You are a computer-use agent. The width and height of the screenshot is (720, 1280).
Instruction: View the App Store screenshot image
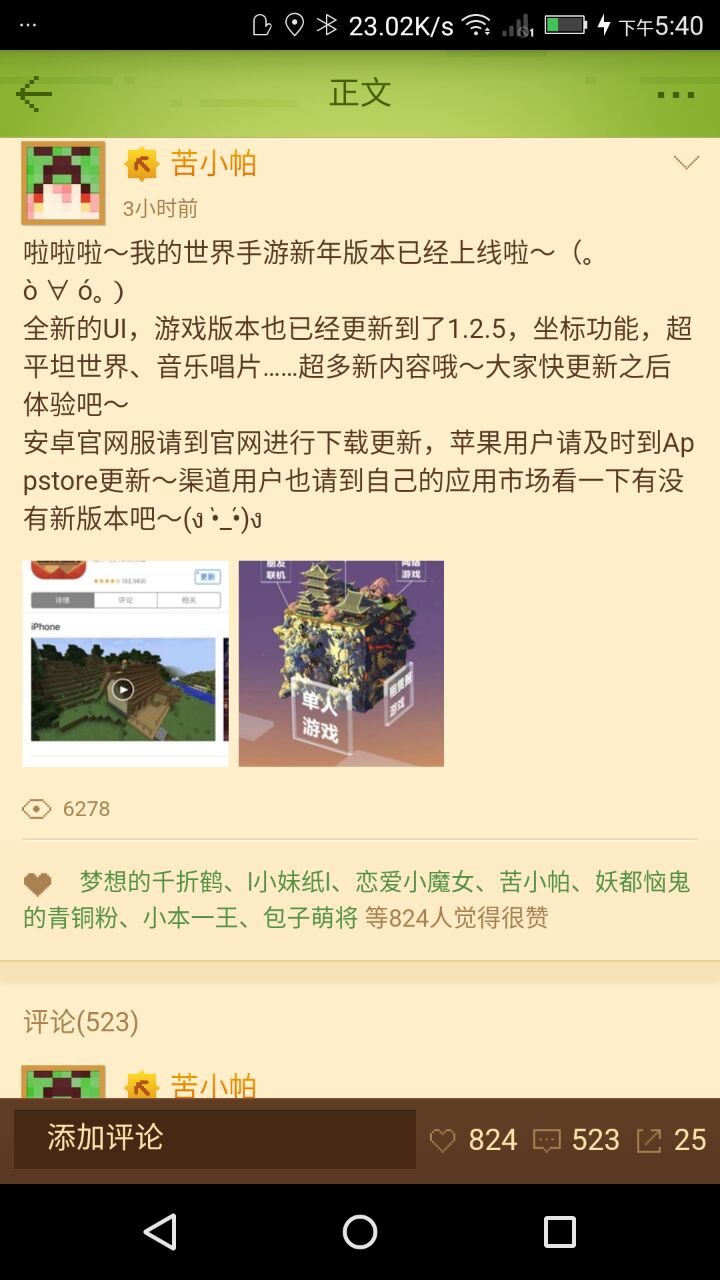(x=126, y=663)
